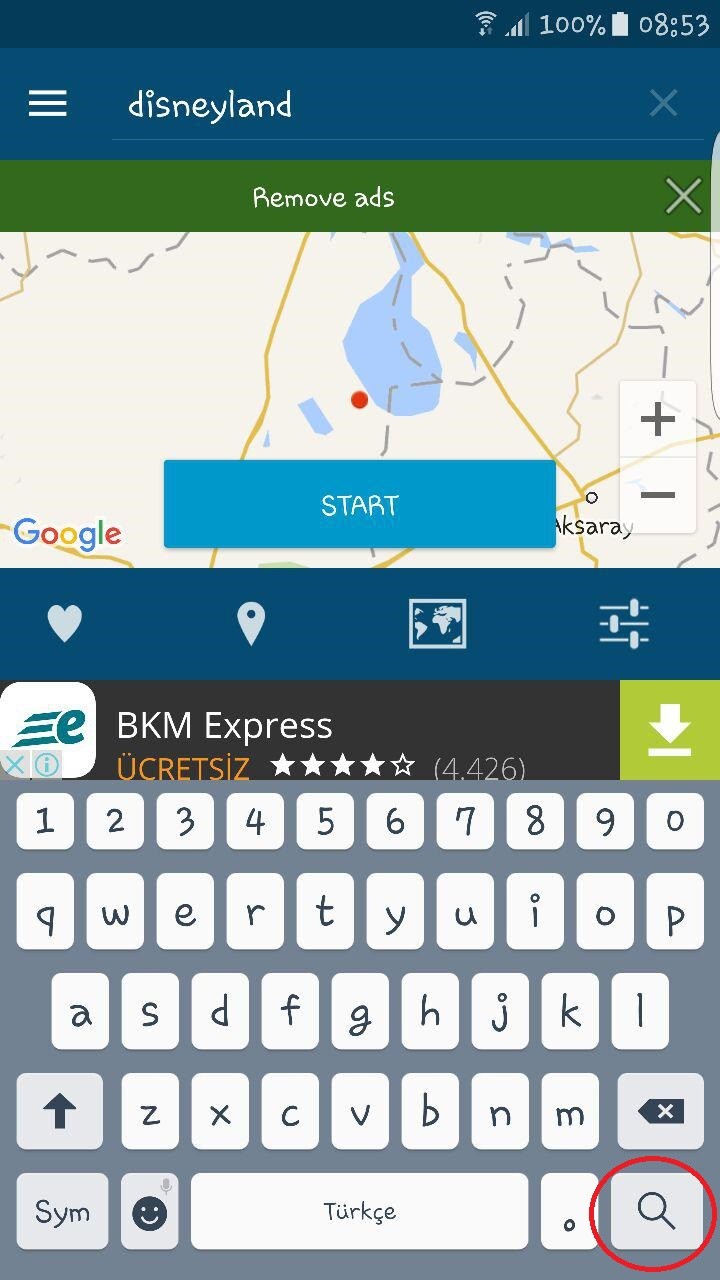The height and width of the screenshot is (1280, 720).
Task: Open the Remove ads banner
Action: pos(324,197)
